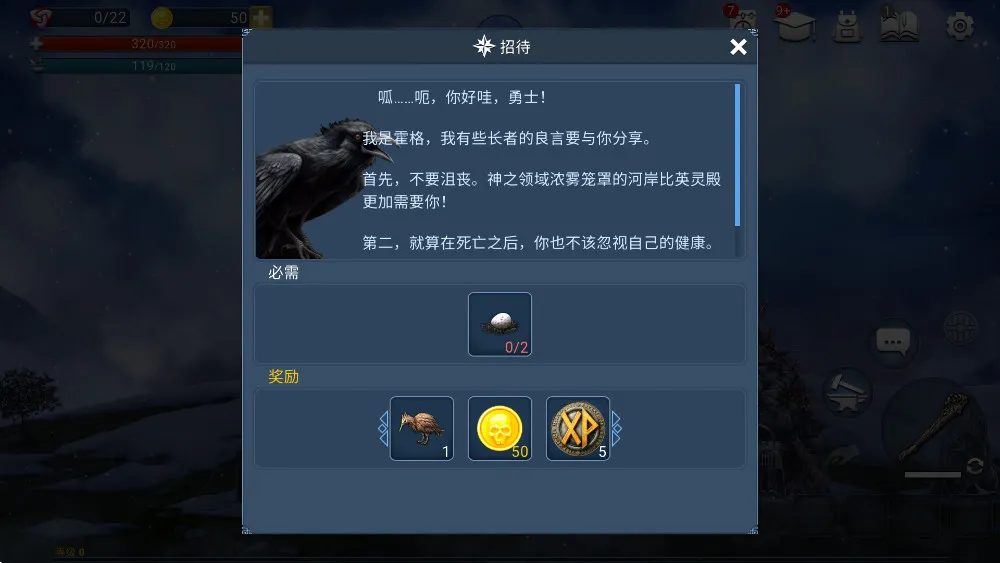Open the backpack inventory icon

pyautogui.click(x=847, y=26)
